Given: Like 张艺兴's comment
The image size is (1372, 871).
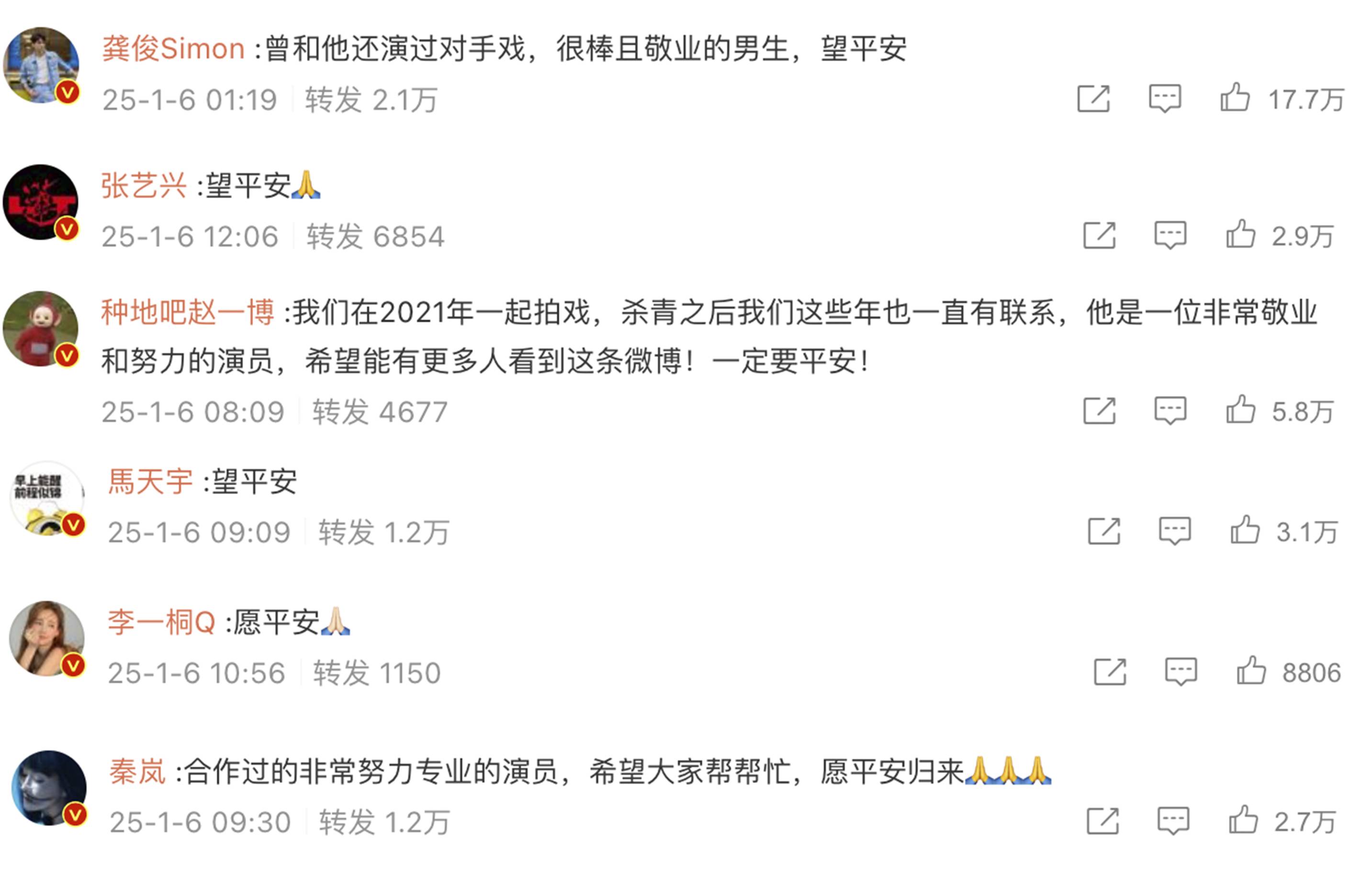Looking at the screenshot, I should 1240,234.
